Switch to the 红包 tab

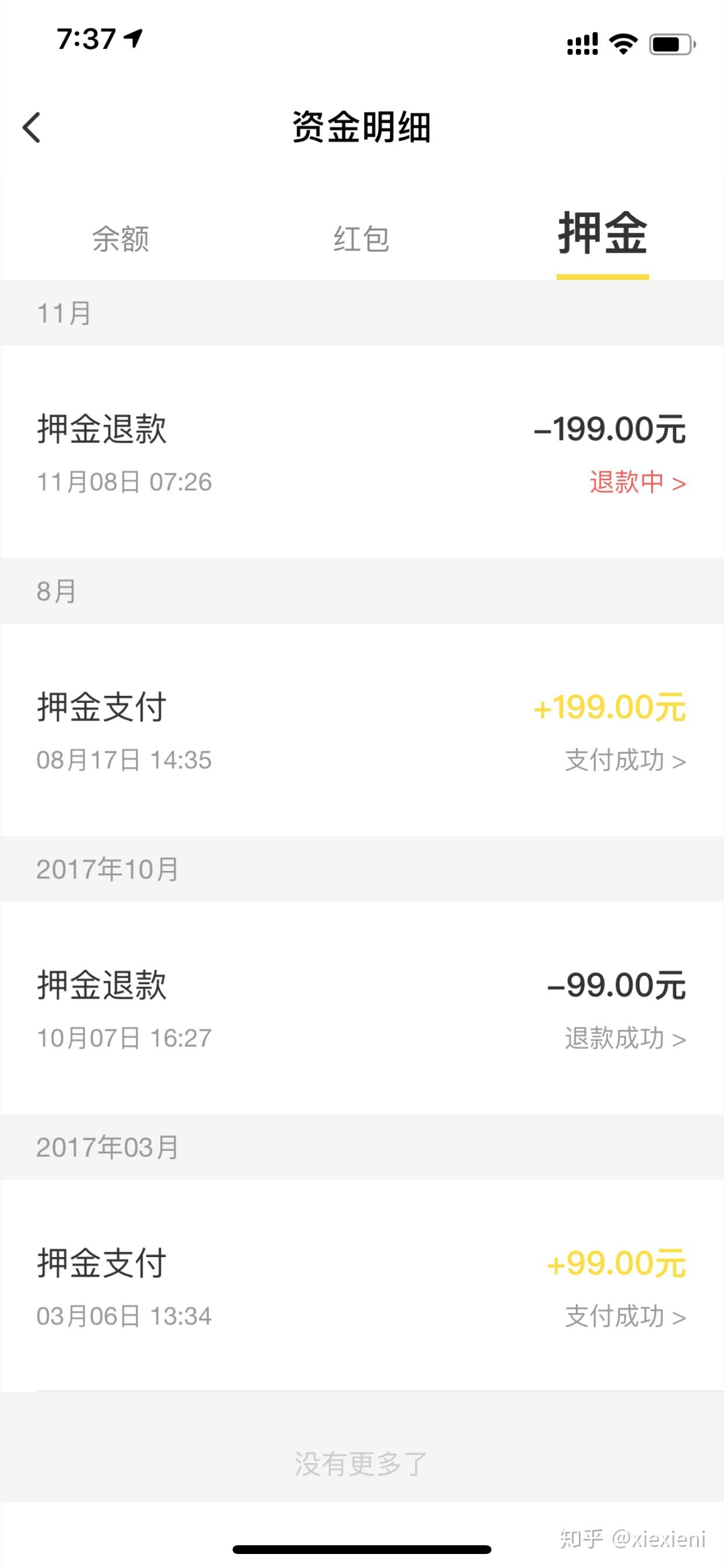[361, 238]
